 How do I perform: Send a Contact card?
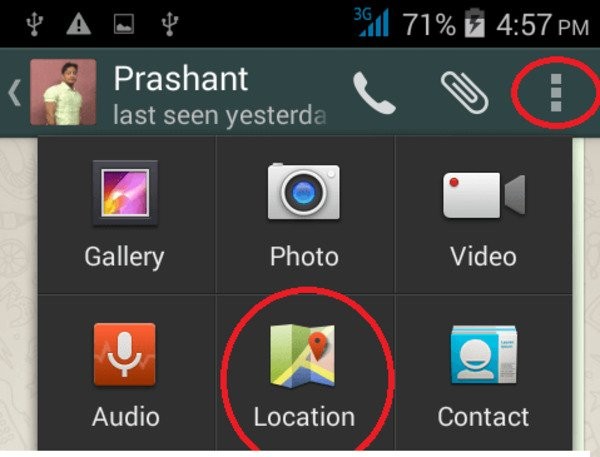coord(483,373)
